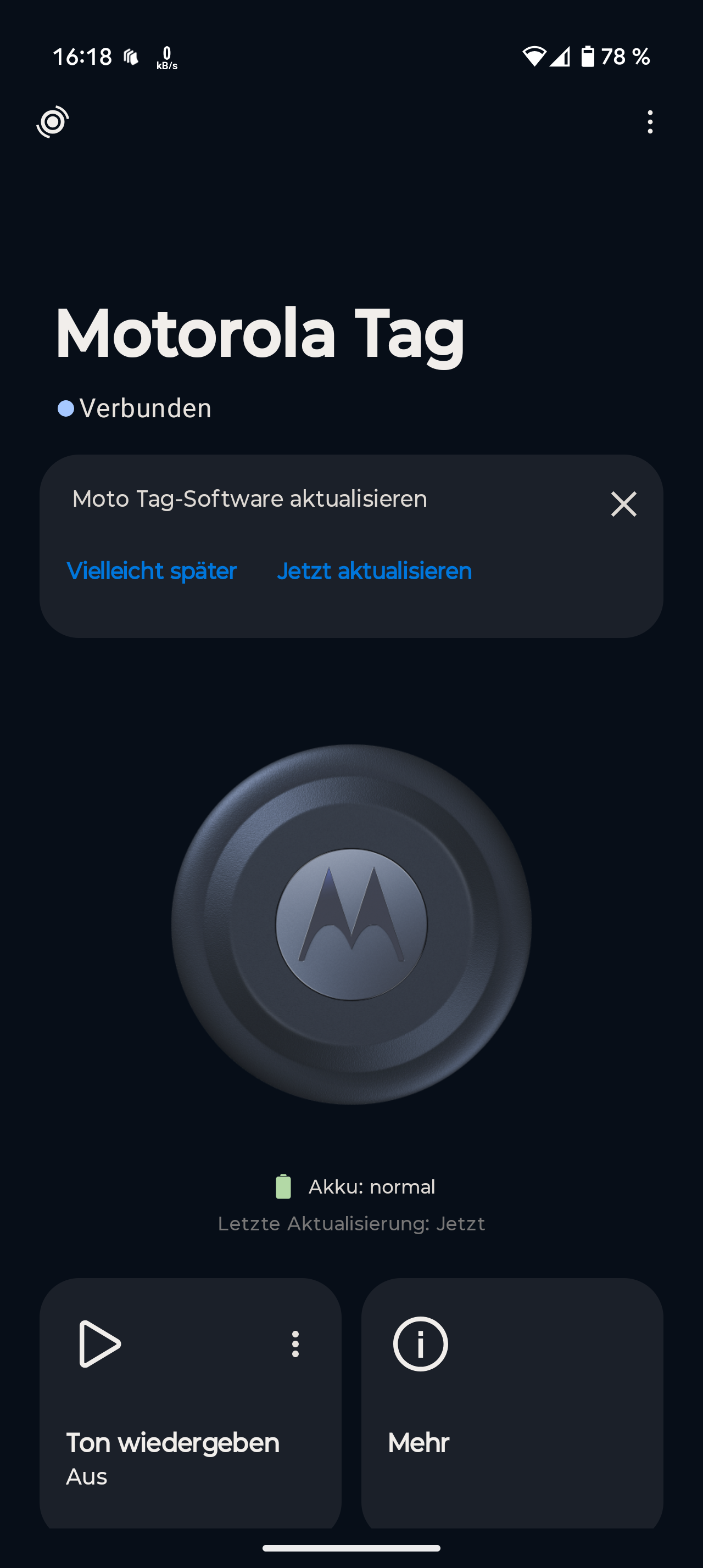This screenshot has height=1568, width=703.
Task: Open the Mehr info card
Action: (512, 1402)
